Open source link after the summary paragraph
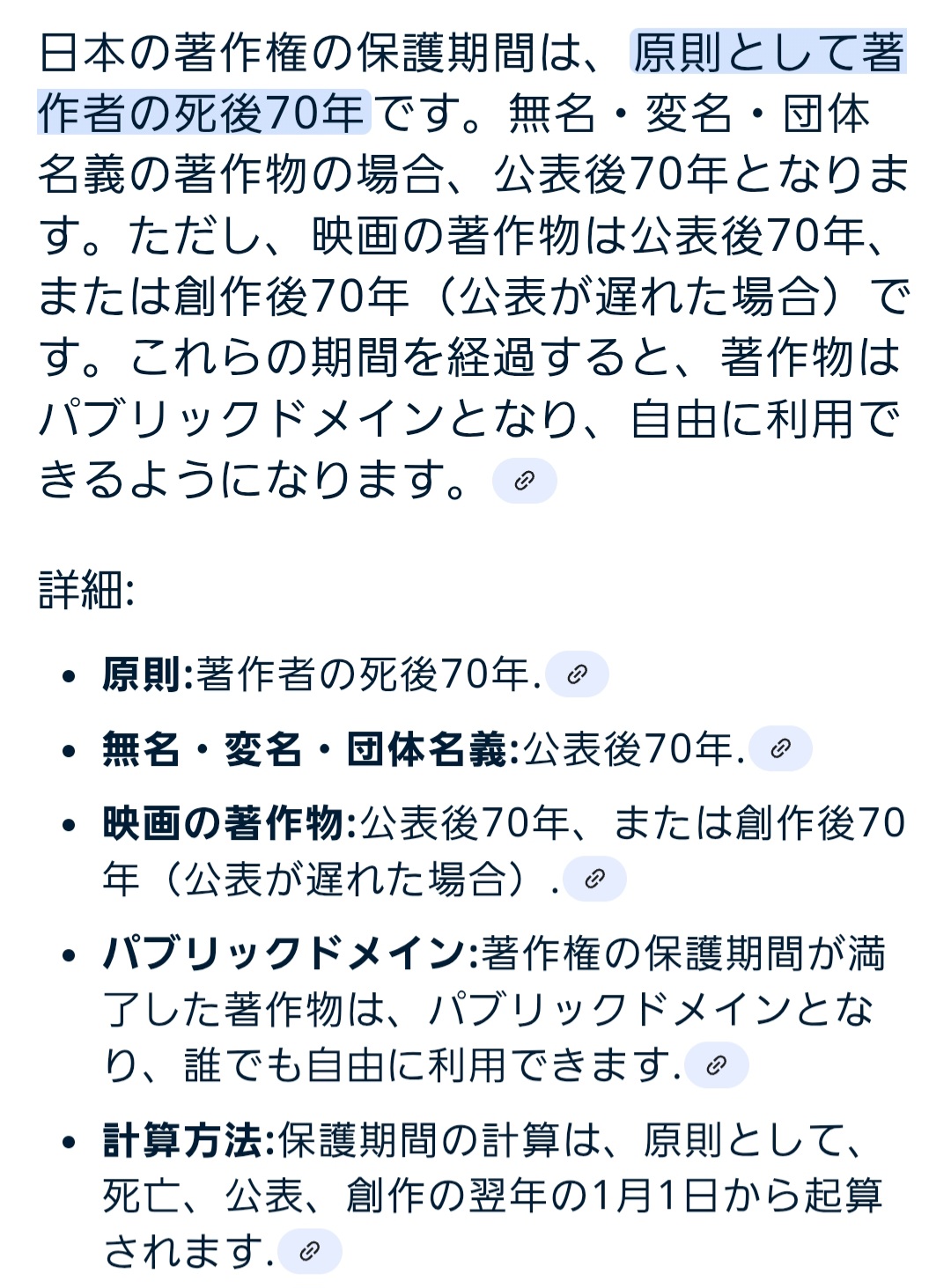 pyautogui.click(x=524, y=481)
